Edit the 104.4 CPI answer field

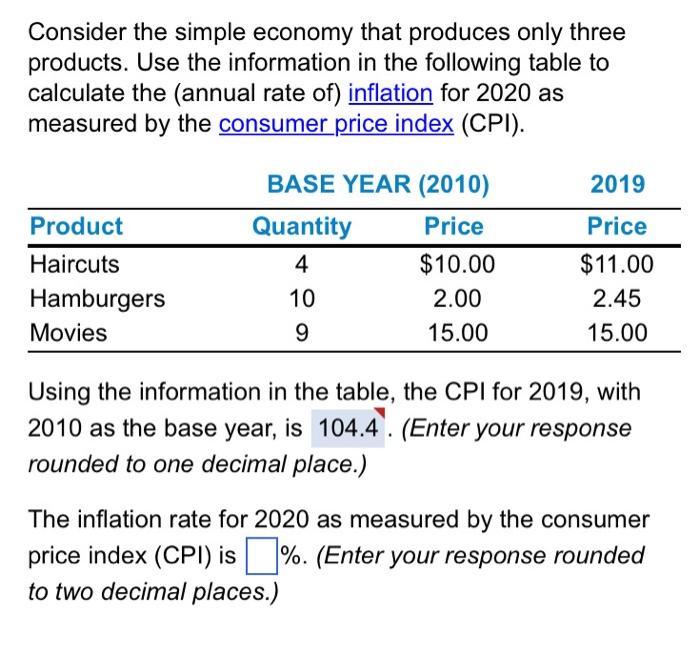(346, 428)
